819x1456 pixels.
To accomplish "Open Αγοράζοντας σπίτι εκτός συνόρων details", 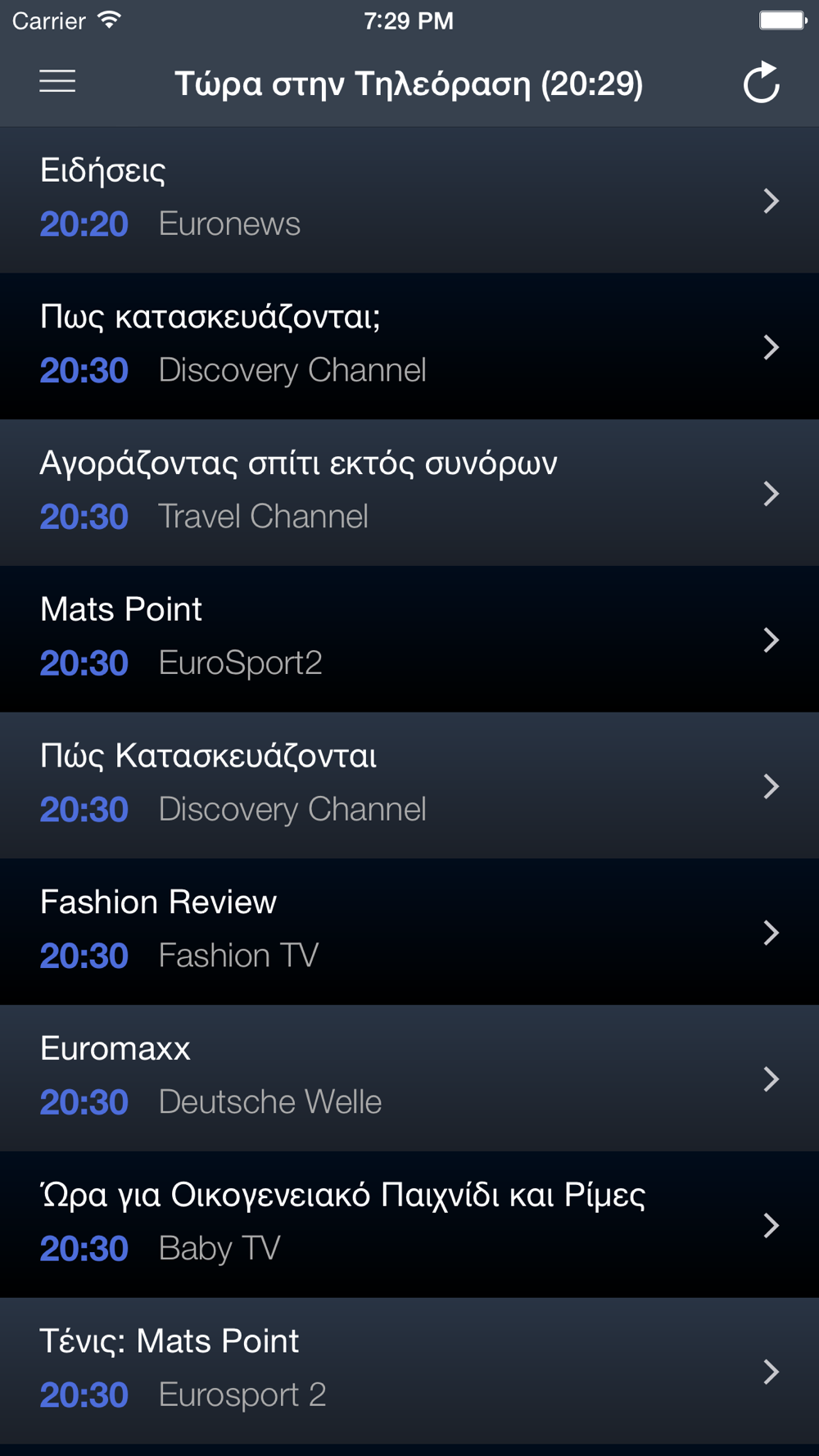I will (x=409, y=492).
